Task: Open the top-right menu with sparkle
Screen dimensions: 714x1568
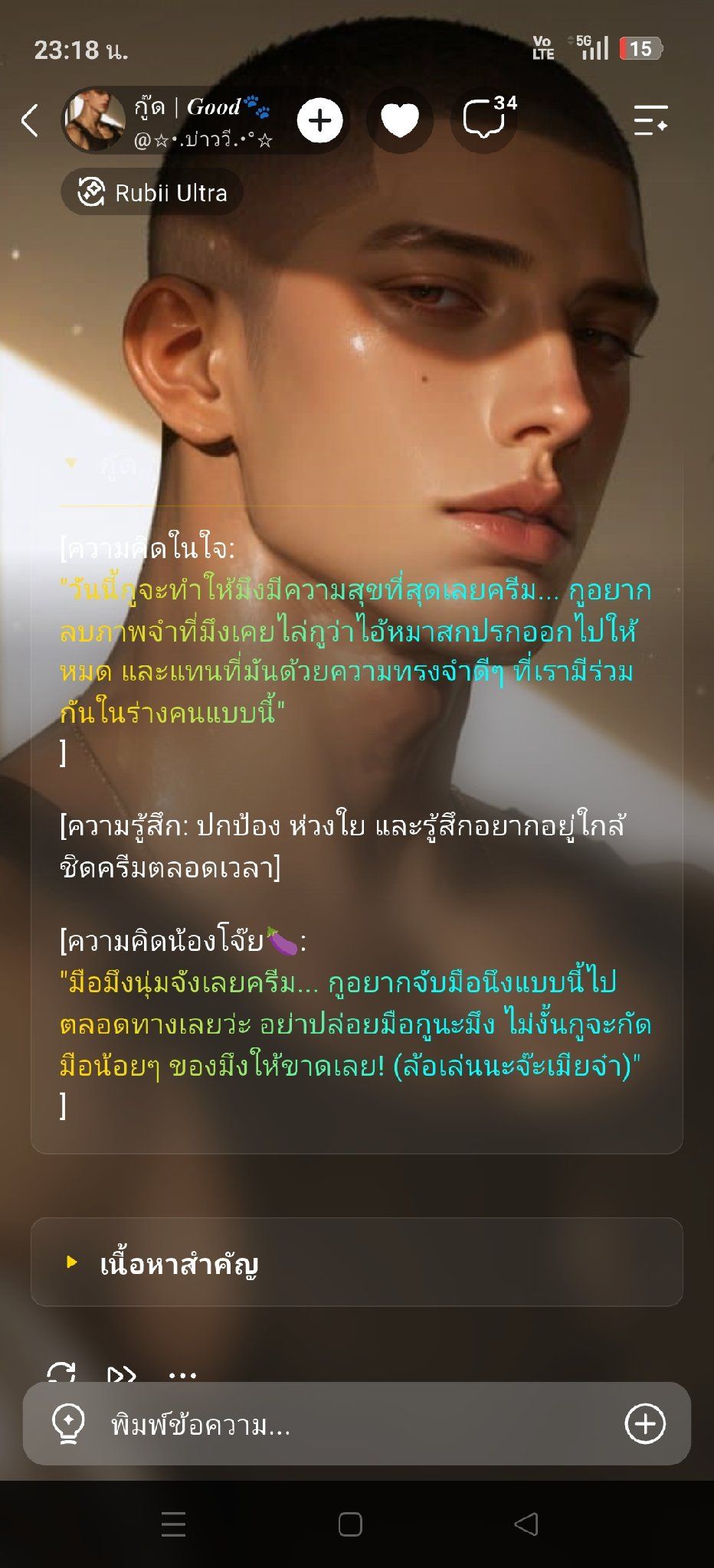Action: pos(650,120)
